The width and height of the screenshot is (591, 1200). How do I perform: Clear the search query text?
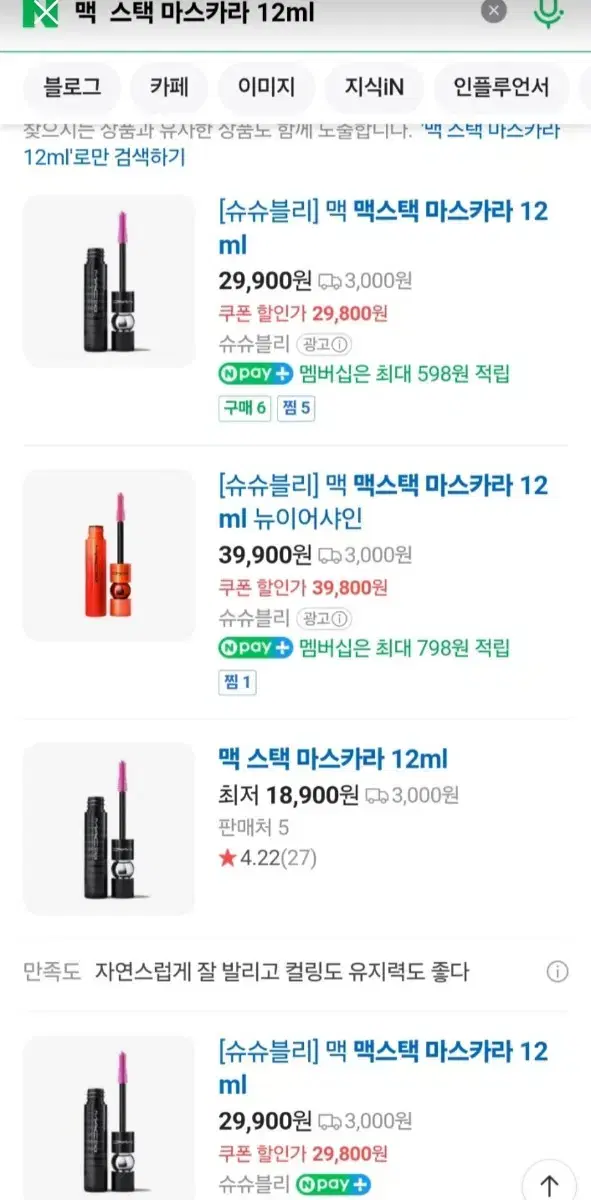pyautogui.click(x=493, y=12)
